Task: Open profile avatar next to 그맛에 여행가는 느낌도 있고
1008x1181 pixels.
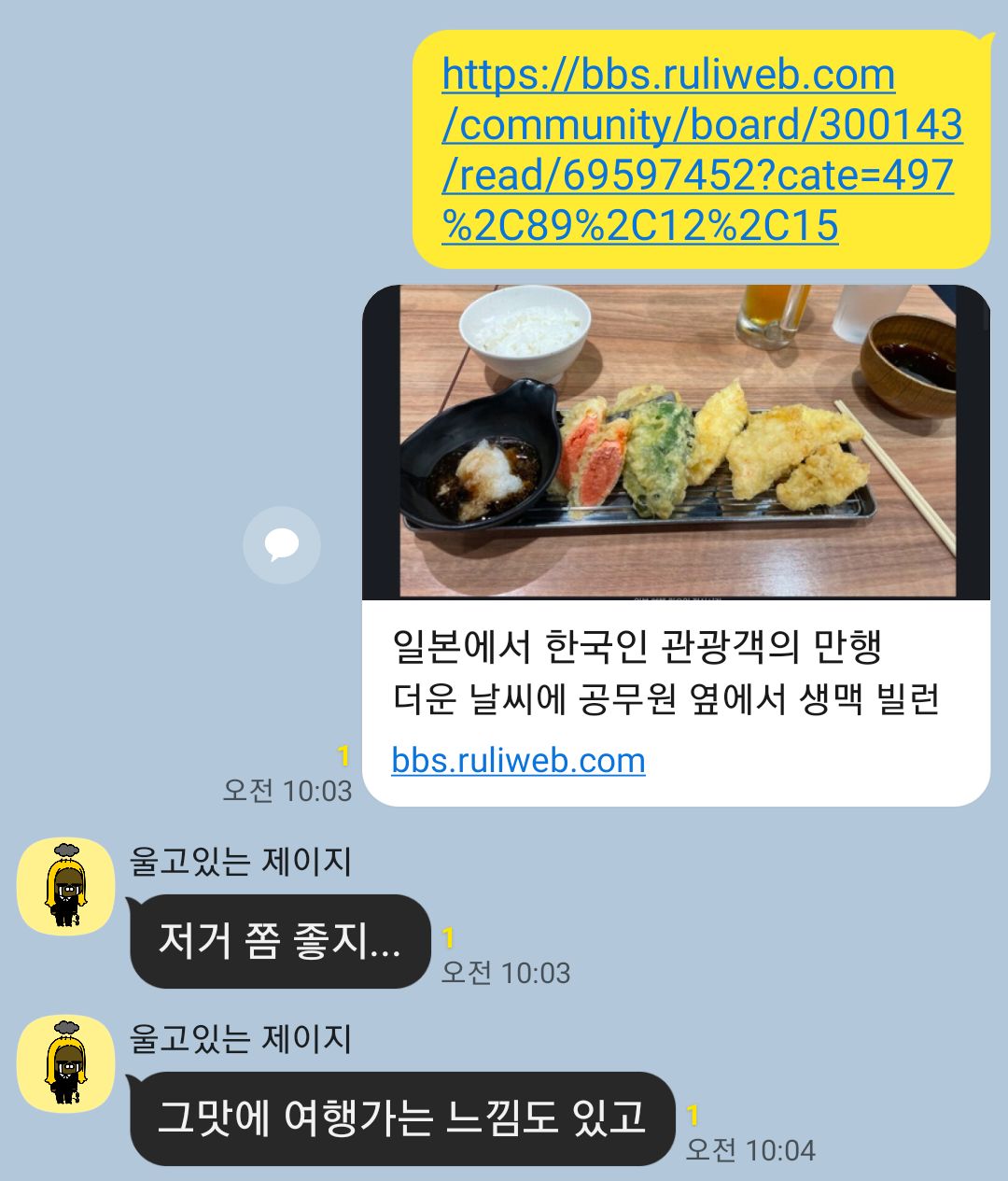Action: tap(65, 1063)
